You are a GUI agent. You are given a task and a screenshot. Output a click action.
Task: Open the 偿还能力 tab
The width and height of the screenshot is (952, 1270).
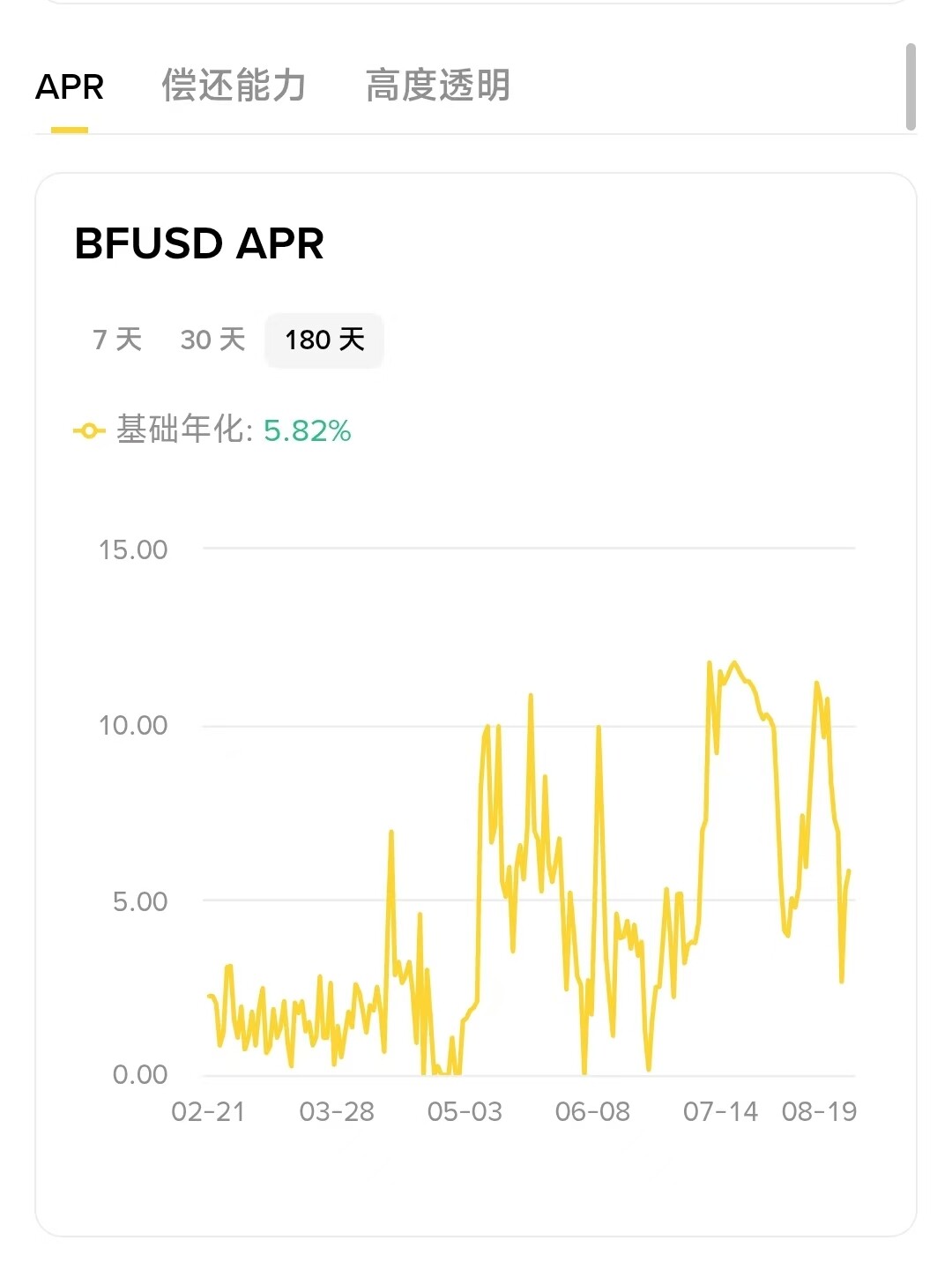click(234, 86)
